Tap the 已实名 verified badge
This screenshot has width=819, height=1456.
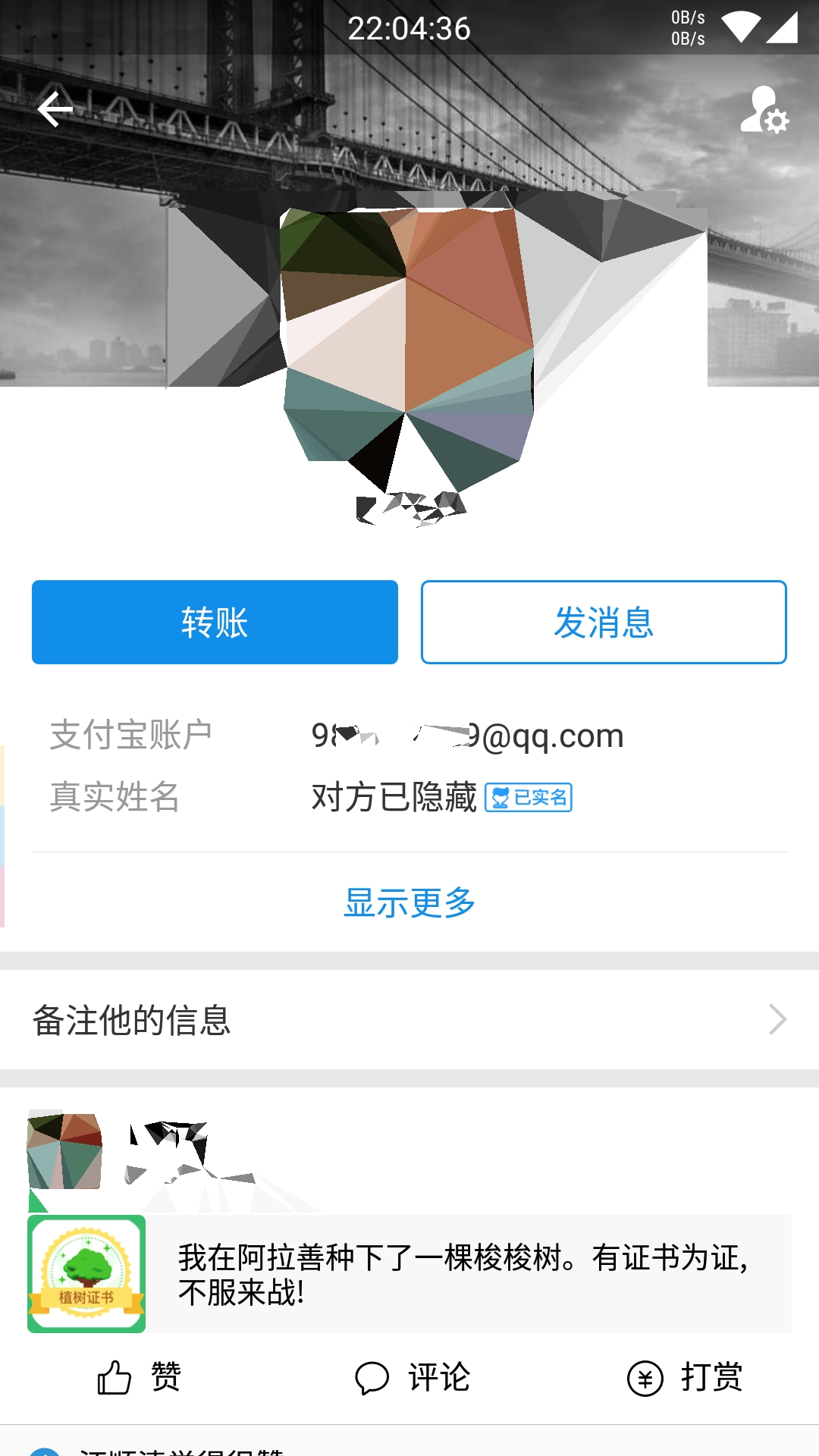tap(529, 798)
